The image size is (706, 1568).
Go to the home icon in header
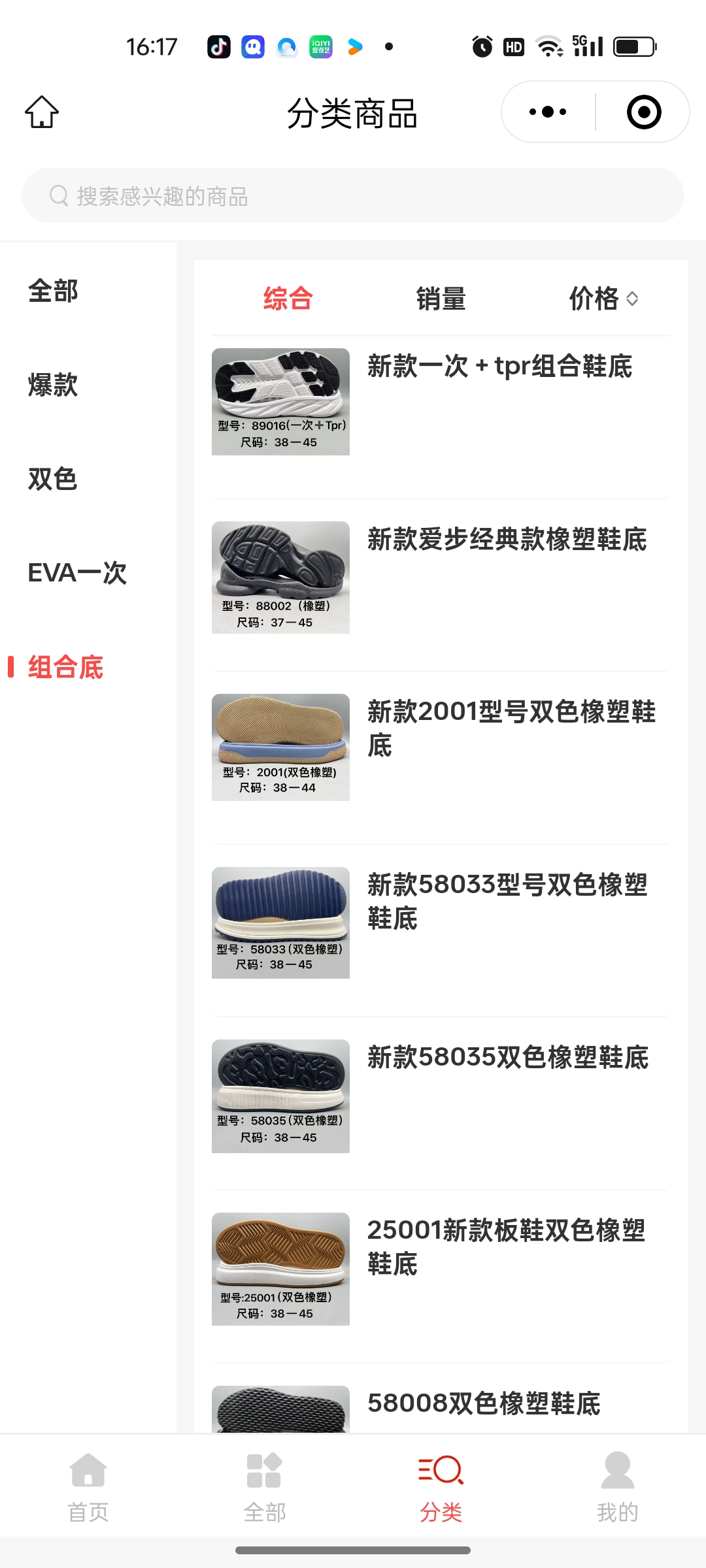point(42,112)
